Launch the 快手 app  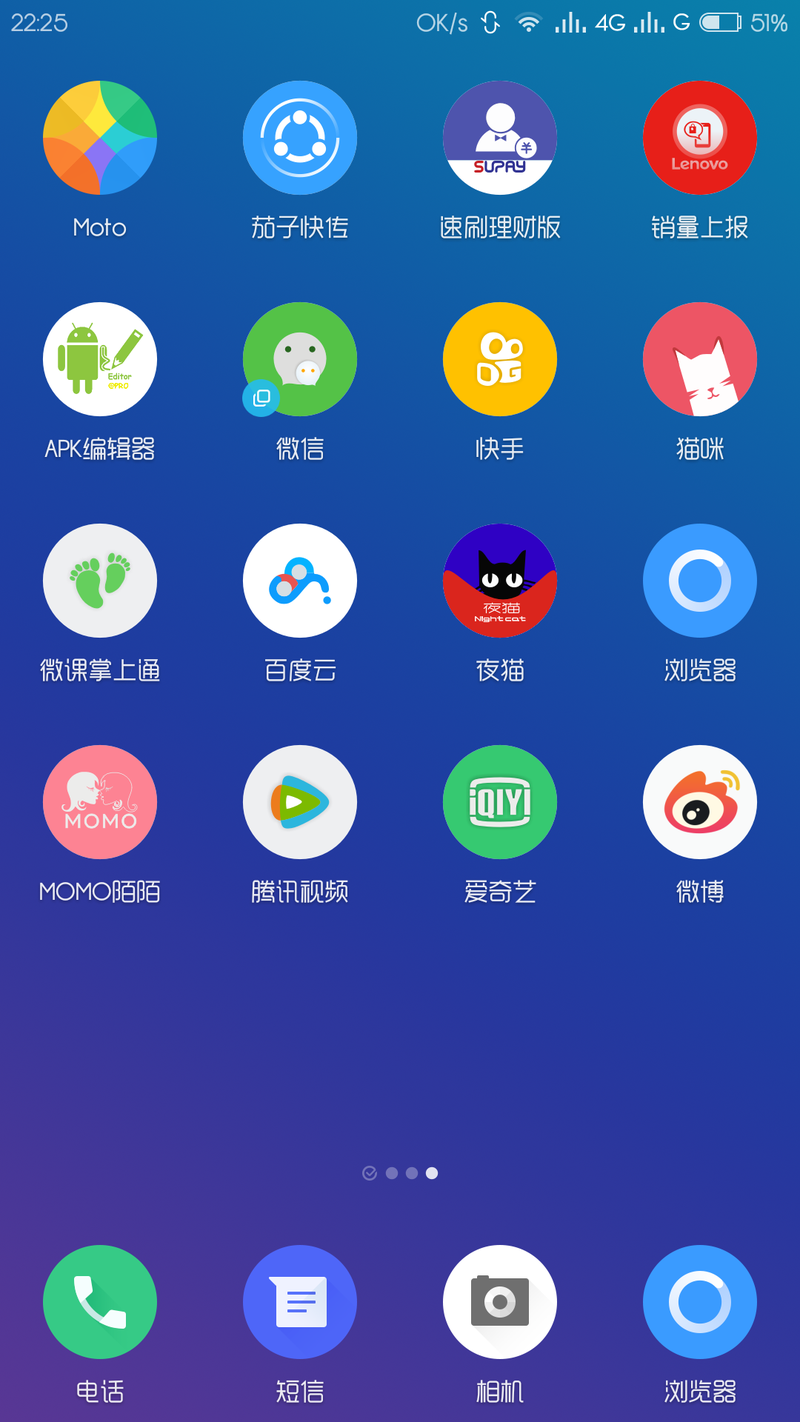500,359
